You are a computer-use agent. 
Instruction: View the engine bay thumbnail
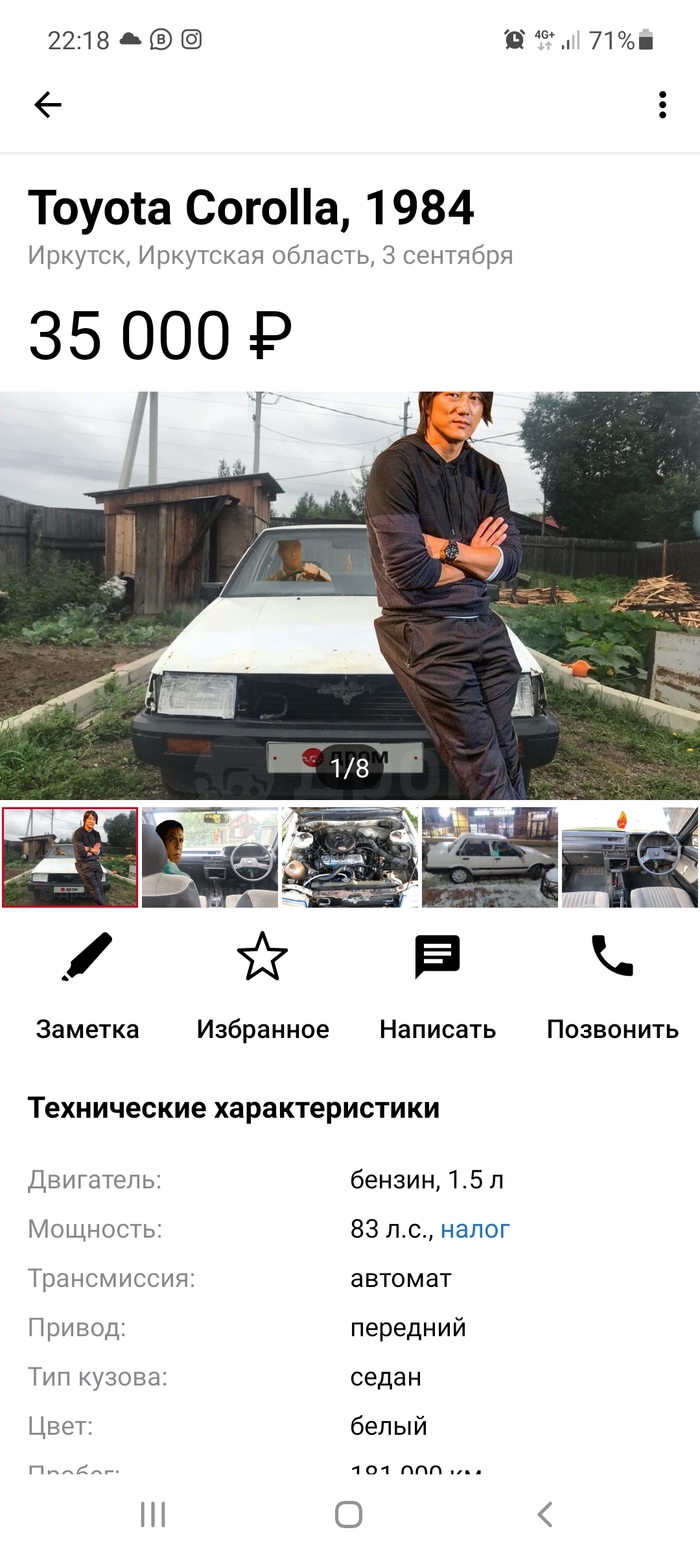click(x=350, y=857)
